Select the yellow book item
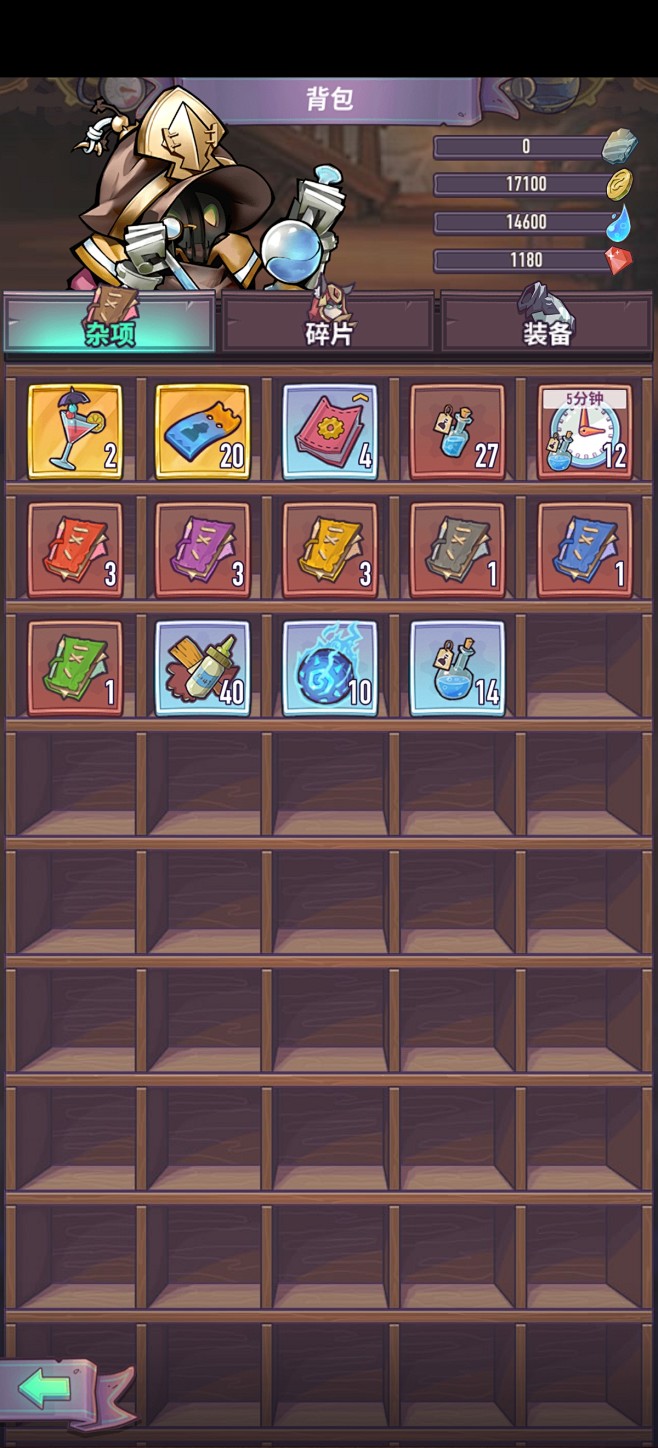The height and width of the screenshot is (1448, 658). [330, 550]
